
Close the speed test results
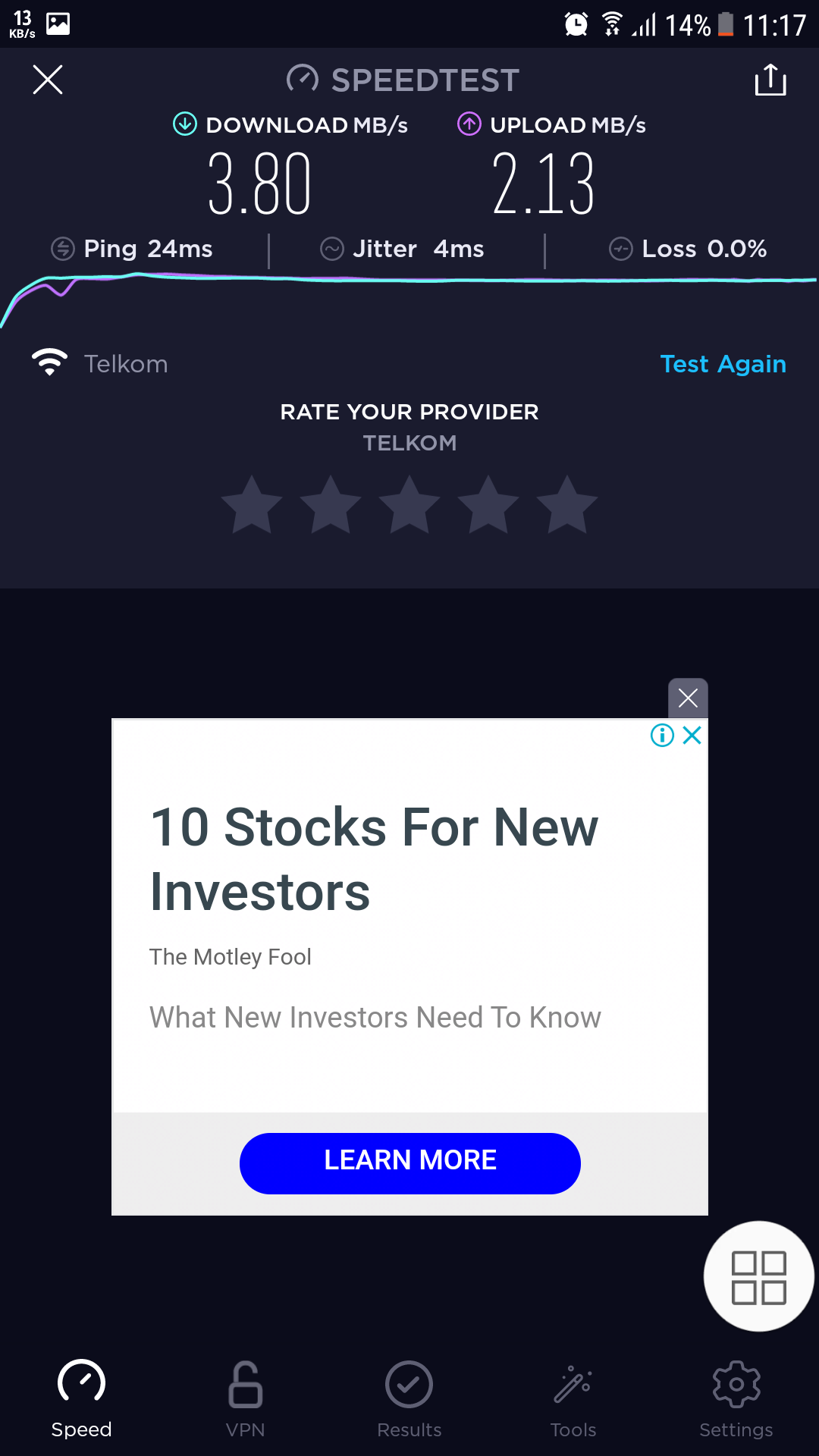pyautogui.click(x=48, y=80)
